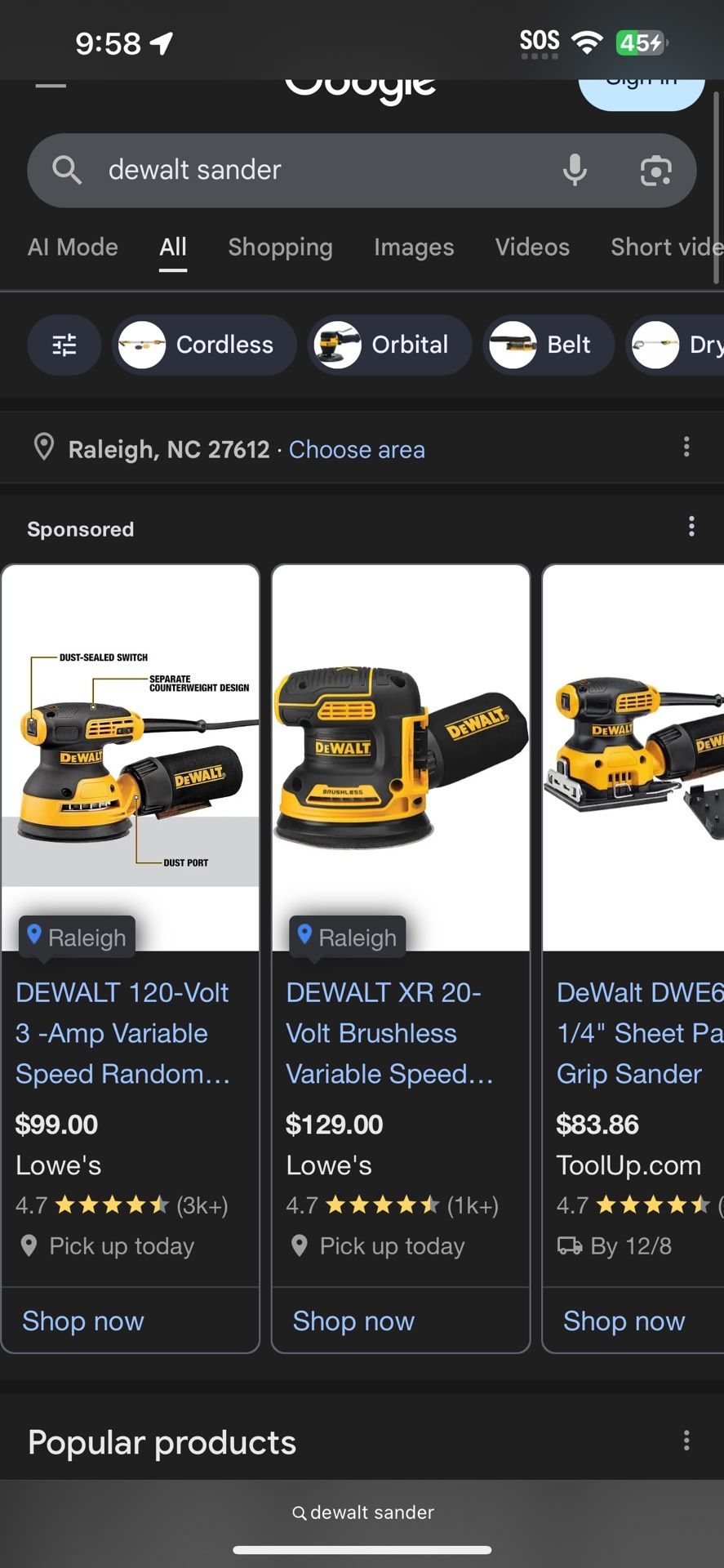Enable the Orbital filter chip
The image size is (724, 1568).
coord(389,345)
